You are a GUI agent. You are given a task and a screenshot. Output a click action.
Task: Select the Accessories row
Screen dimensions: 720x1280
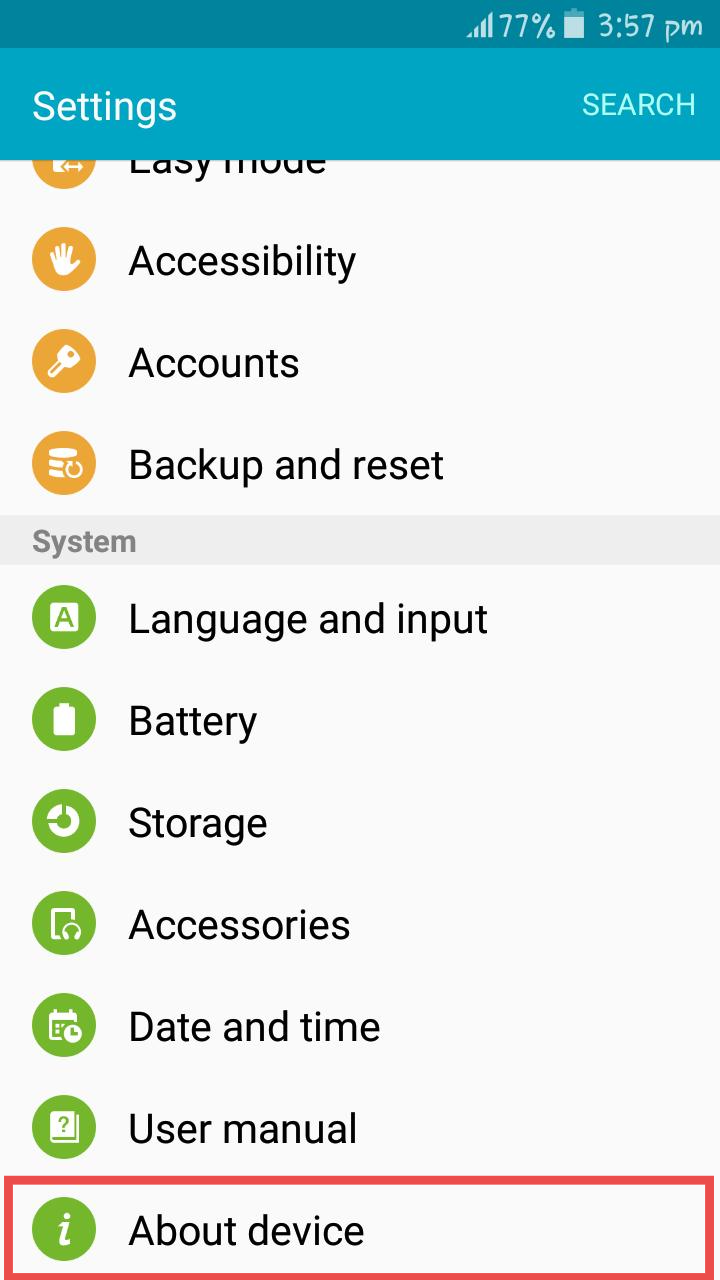[x=360, y=925]
